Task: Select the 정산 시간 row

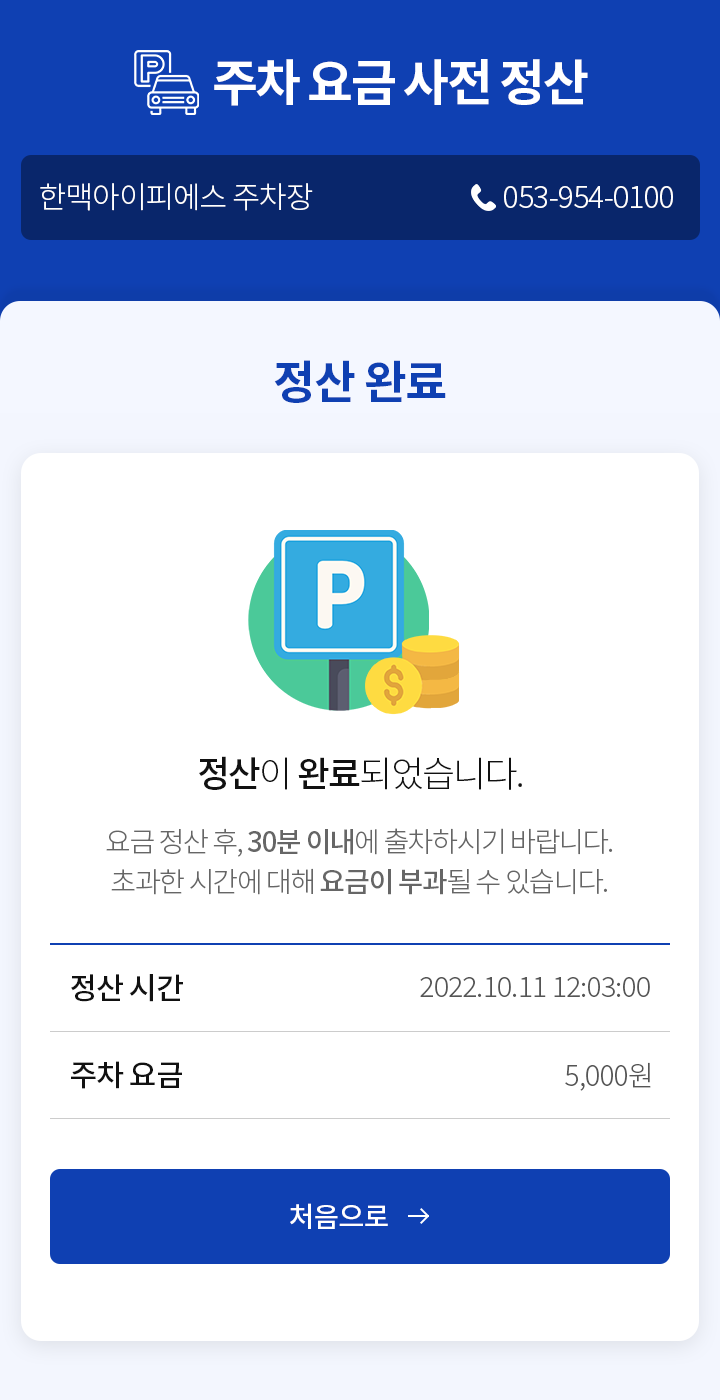Action: point(360,988)
